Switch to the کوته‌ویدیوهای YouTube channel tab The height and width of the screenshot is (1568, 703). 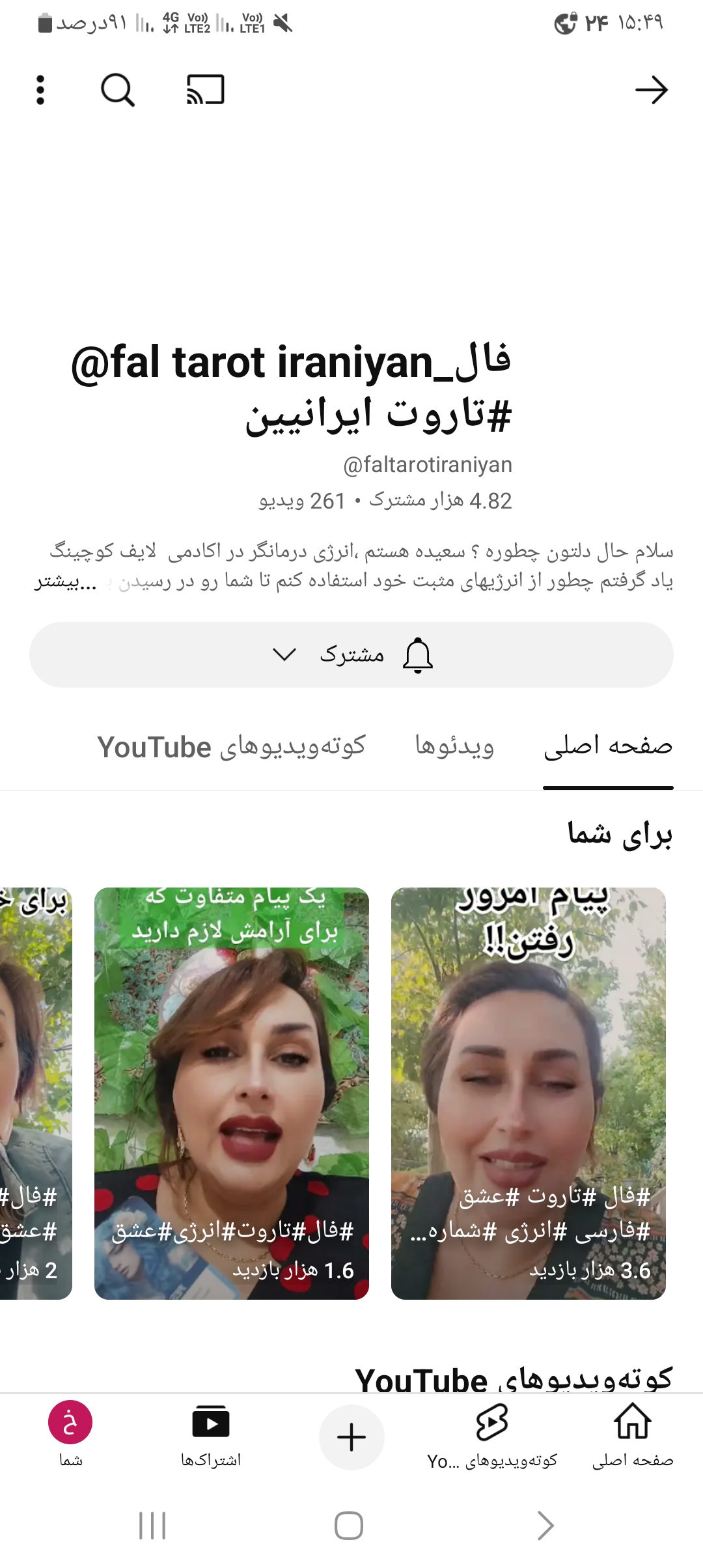pyautogui.click(x=231, y=746)
